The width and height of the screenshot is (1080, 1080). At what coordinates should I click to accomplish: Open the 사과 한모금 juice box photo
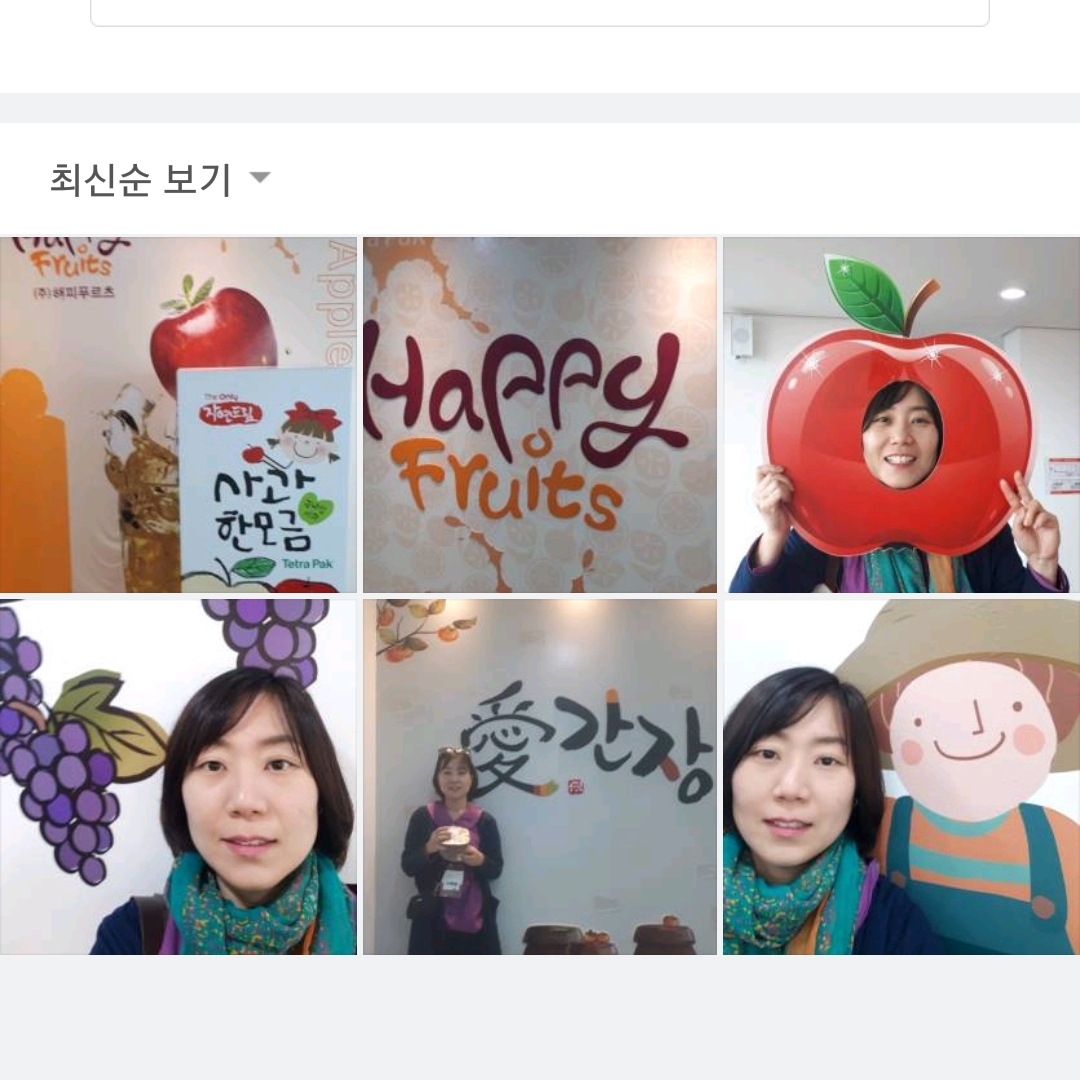pos(178,415)
